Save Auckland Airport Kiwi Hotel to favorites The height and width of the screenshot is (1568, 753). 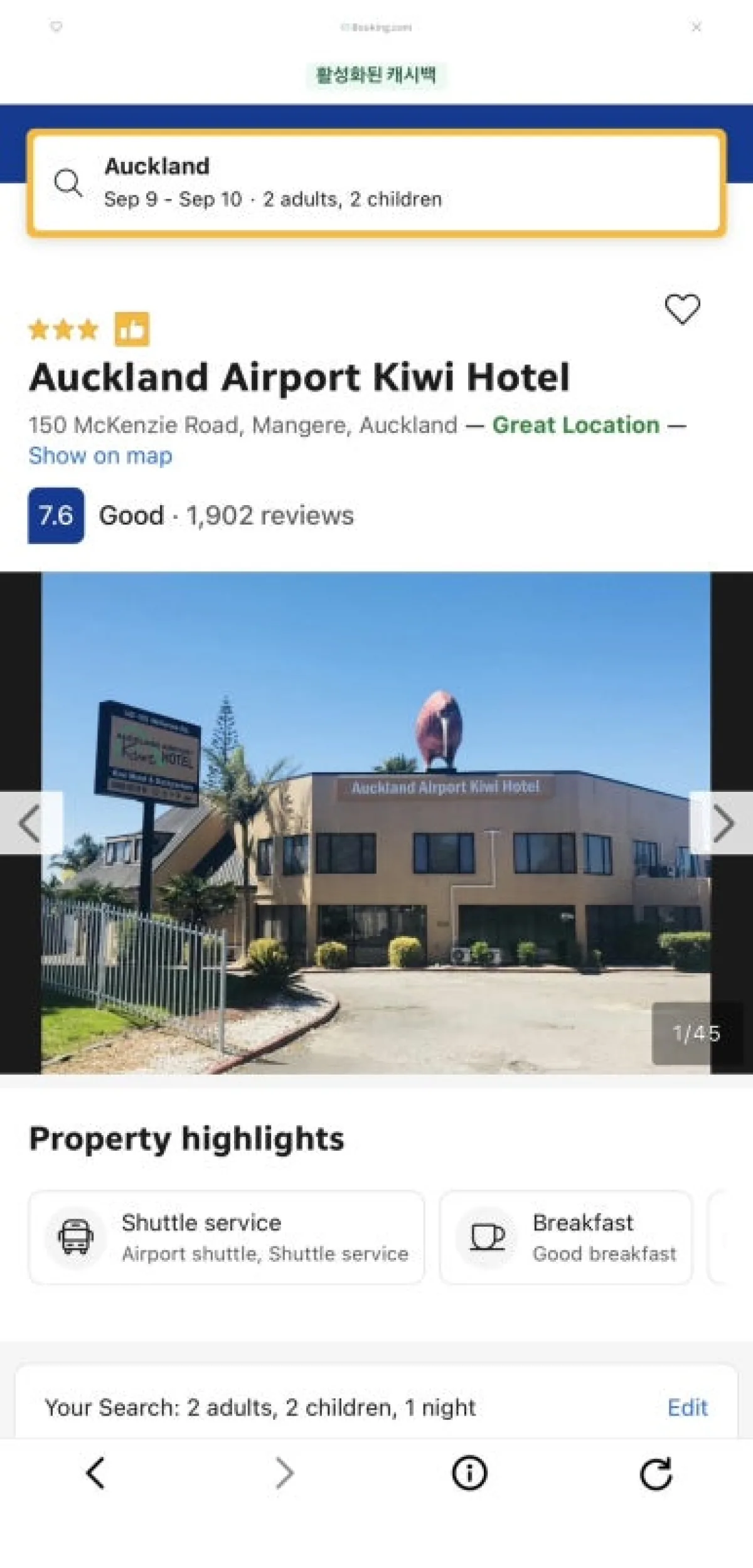point(682,309)
